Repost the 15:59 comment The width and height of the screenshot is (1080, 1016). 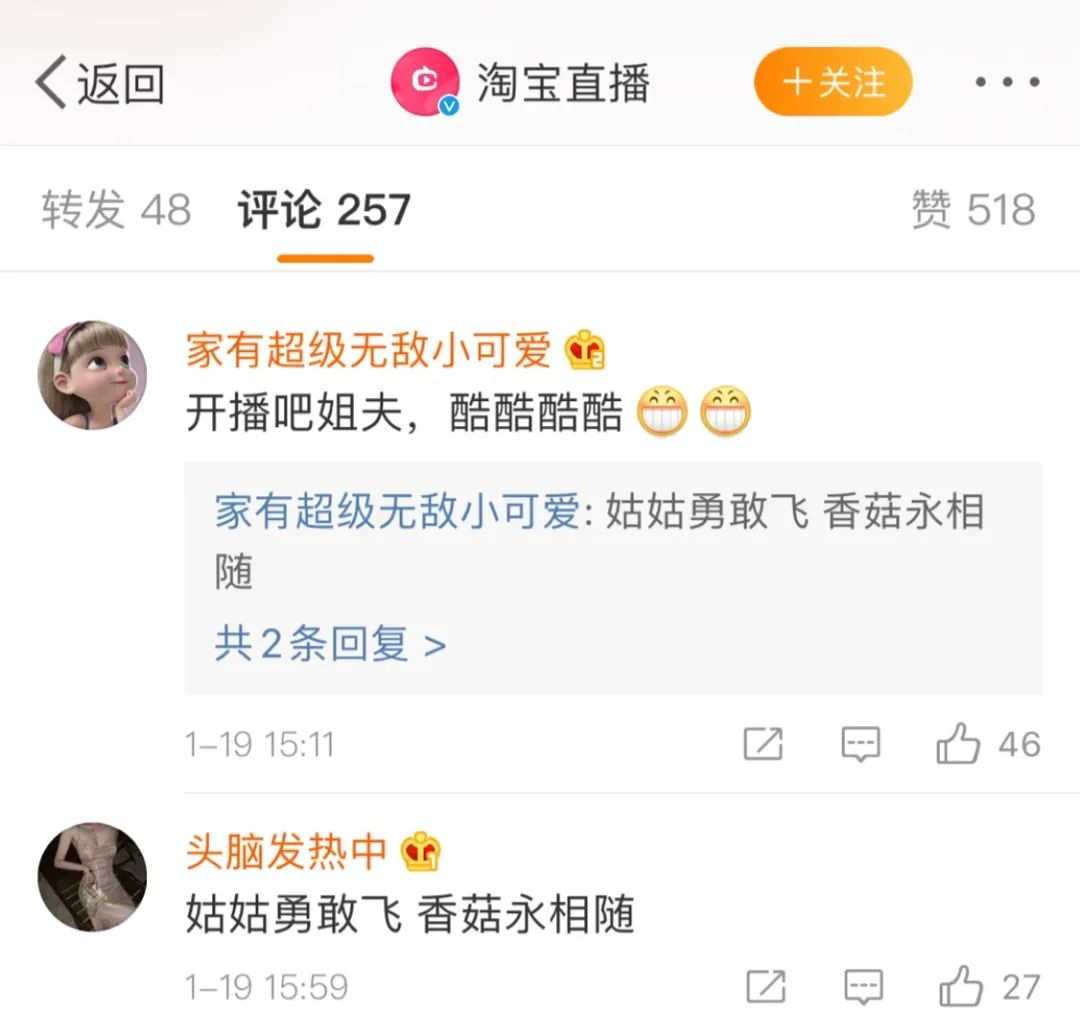tap(765, 987)
